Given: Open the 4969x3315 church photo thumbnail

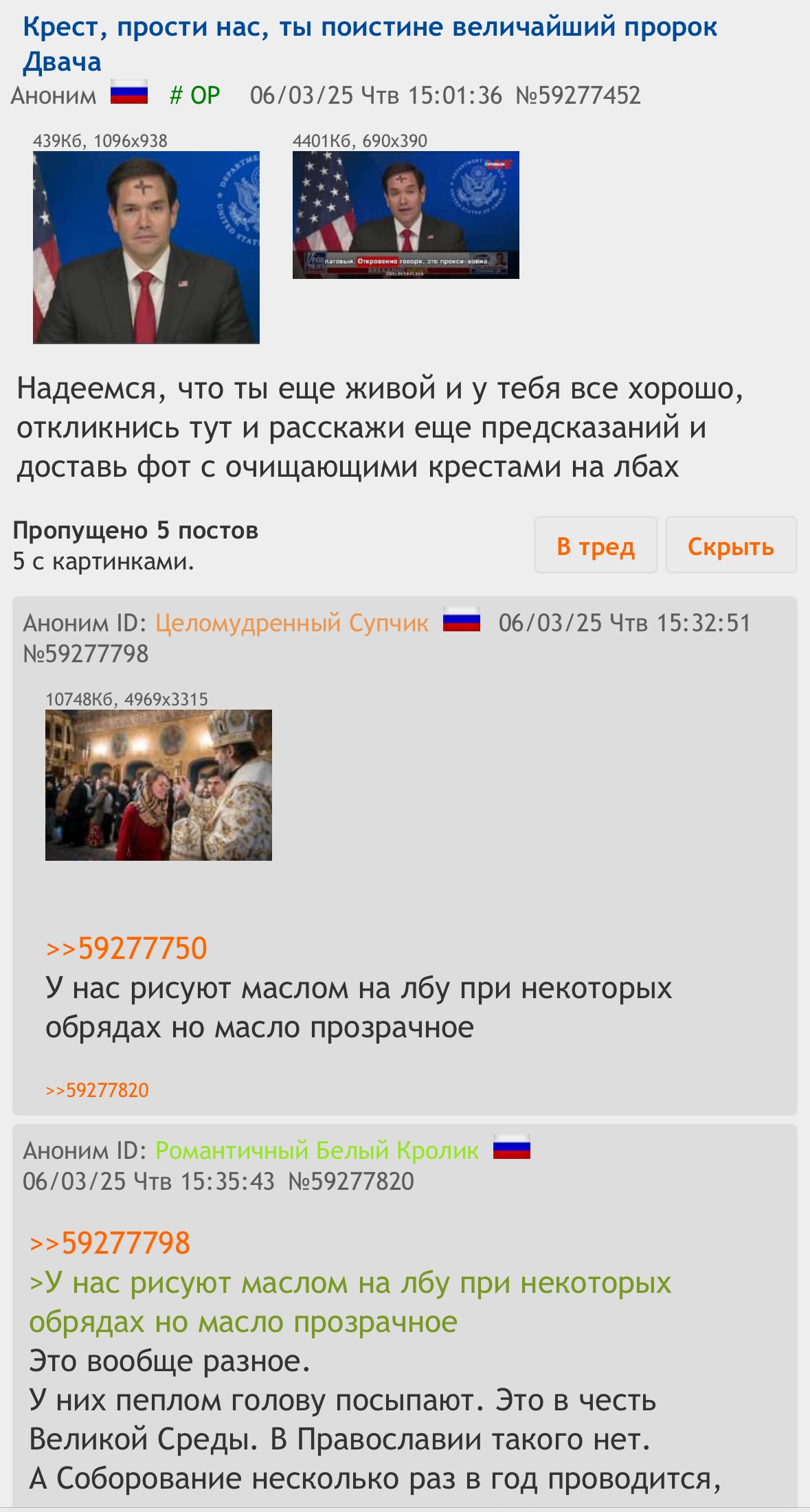Looking at the screenshot, I should (x=159, y=785).
